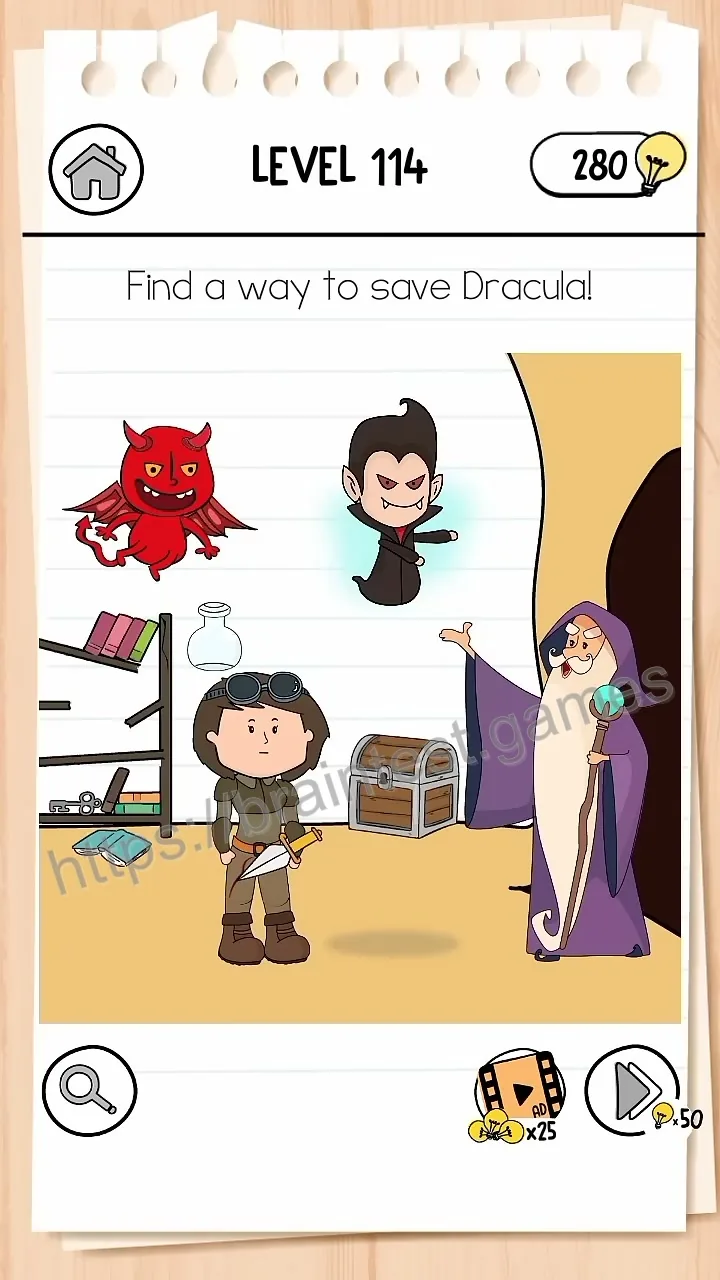Viewport: 720px width, 1280px height.
Task: Watch ad video for 25 bulbs
Action: (517, 1095)
